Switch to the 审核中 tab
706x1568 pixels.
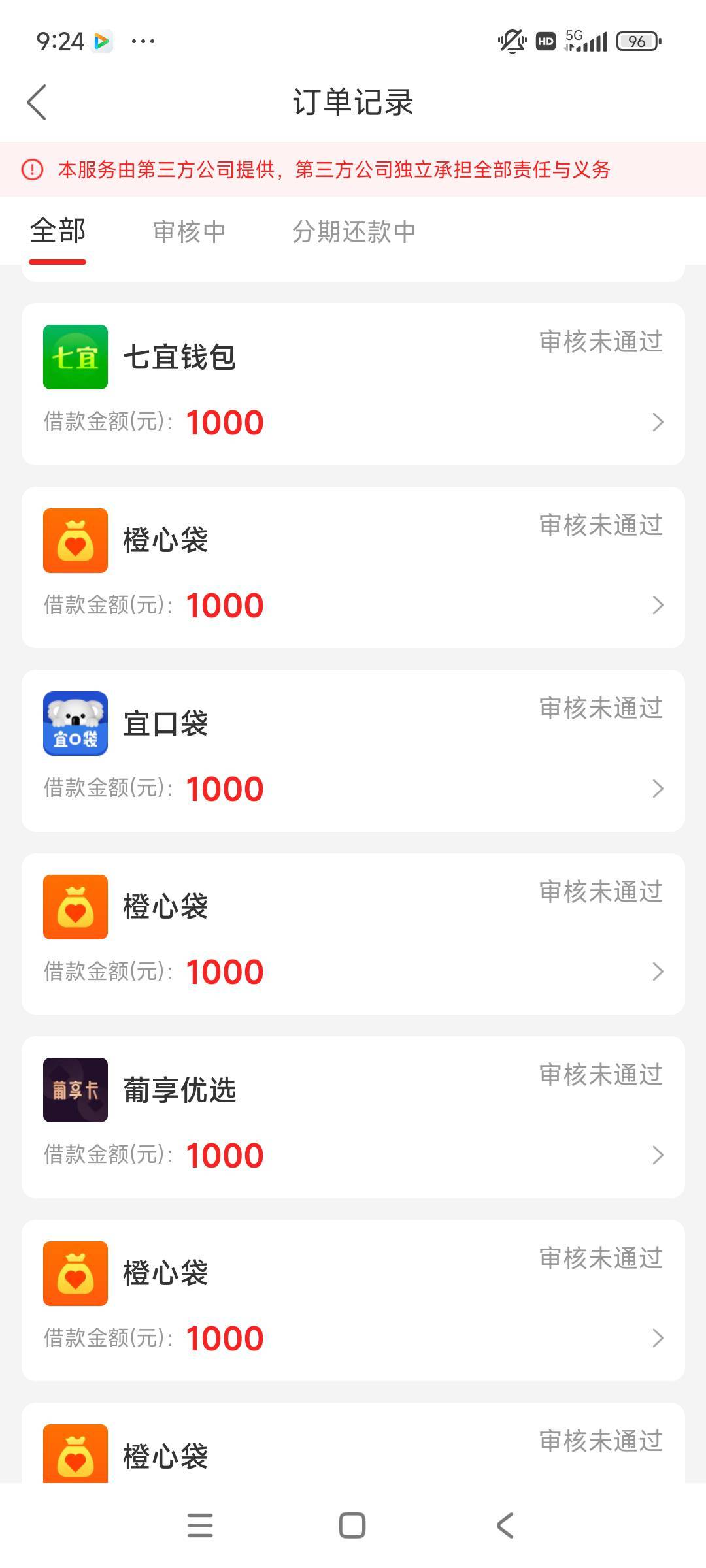coord(189,232)
